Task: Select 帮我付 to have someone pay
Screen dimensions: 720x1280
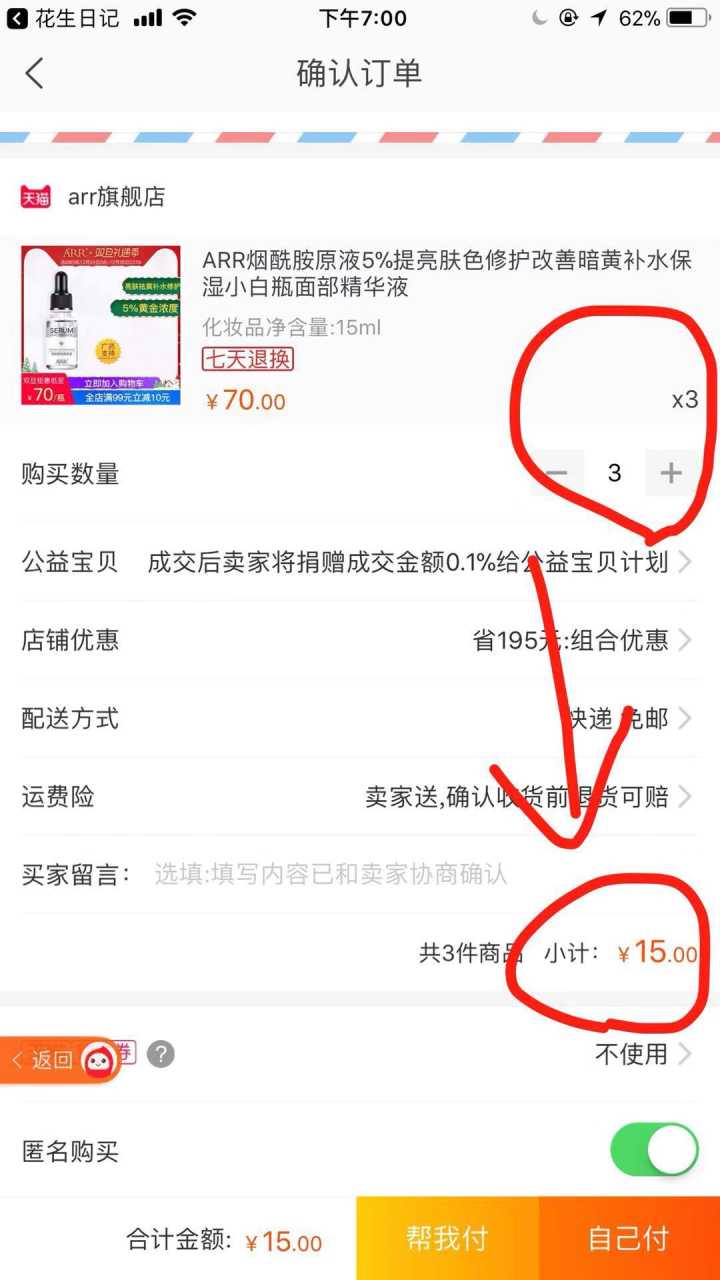Action: pos(447,1238)
